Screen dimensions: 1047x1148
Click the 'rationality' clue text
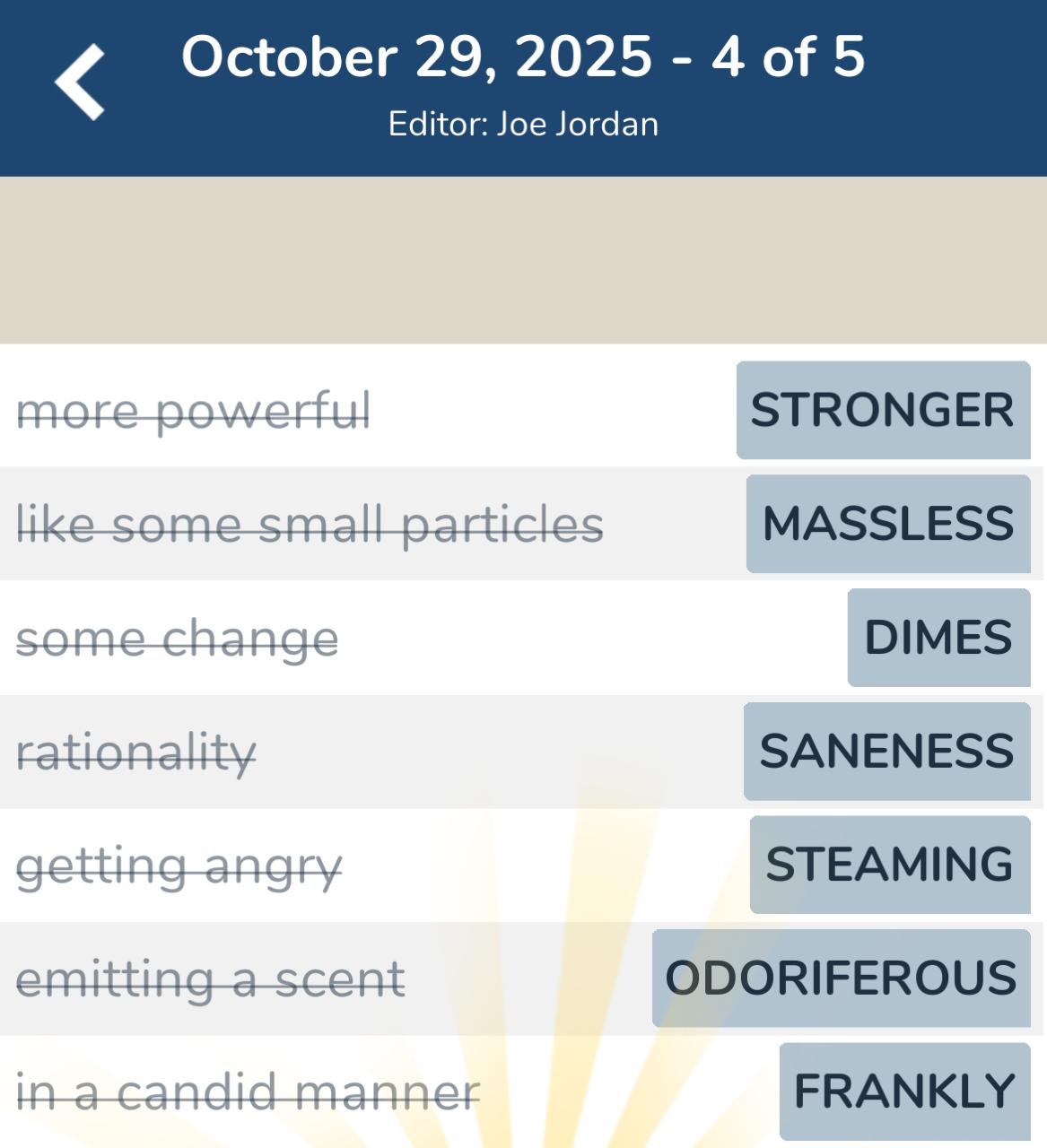tap(136, 751)
